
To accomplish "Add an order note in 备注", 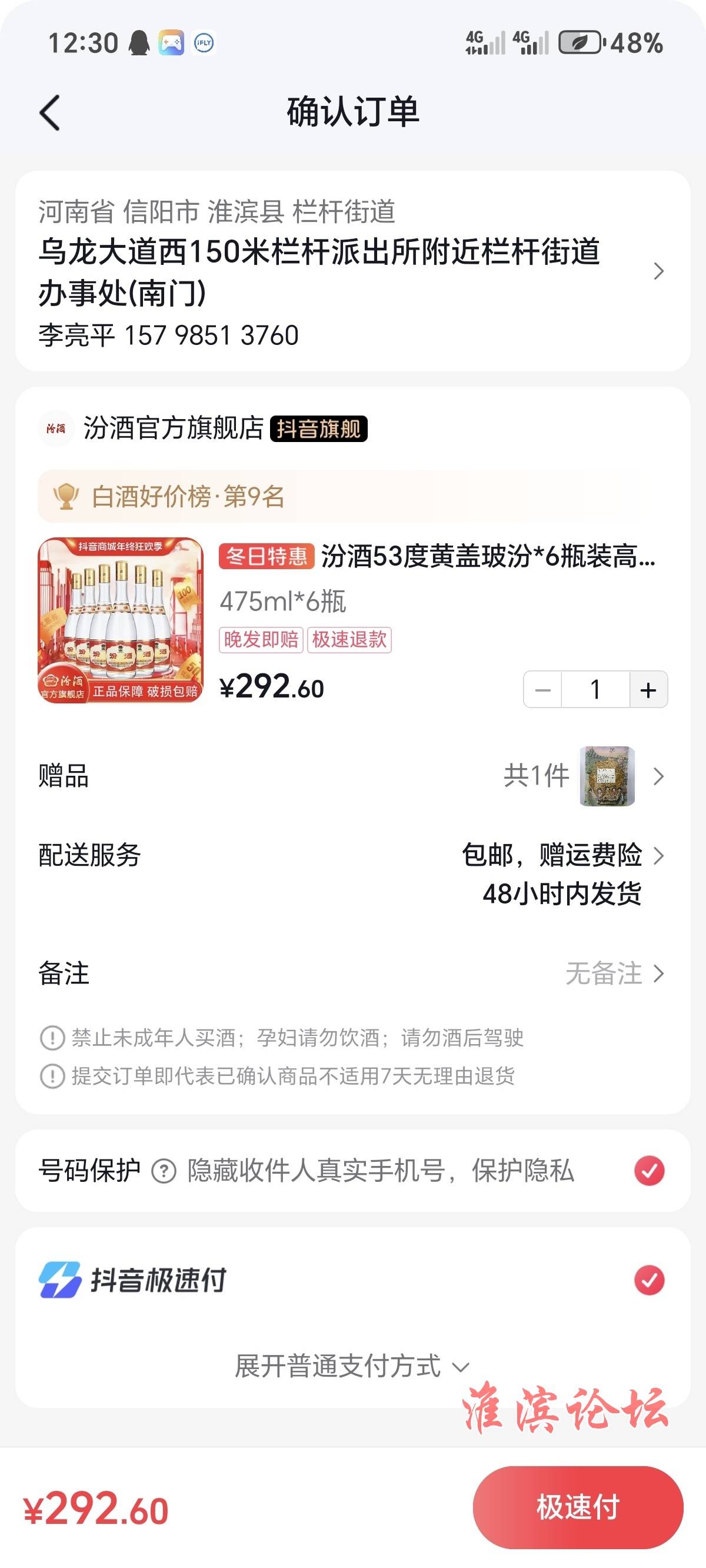I will click(x=614, y=974).
